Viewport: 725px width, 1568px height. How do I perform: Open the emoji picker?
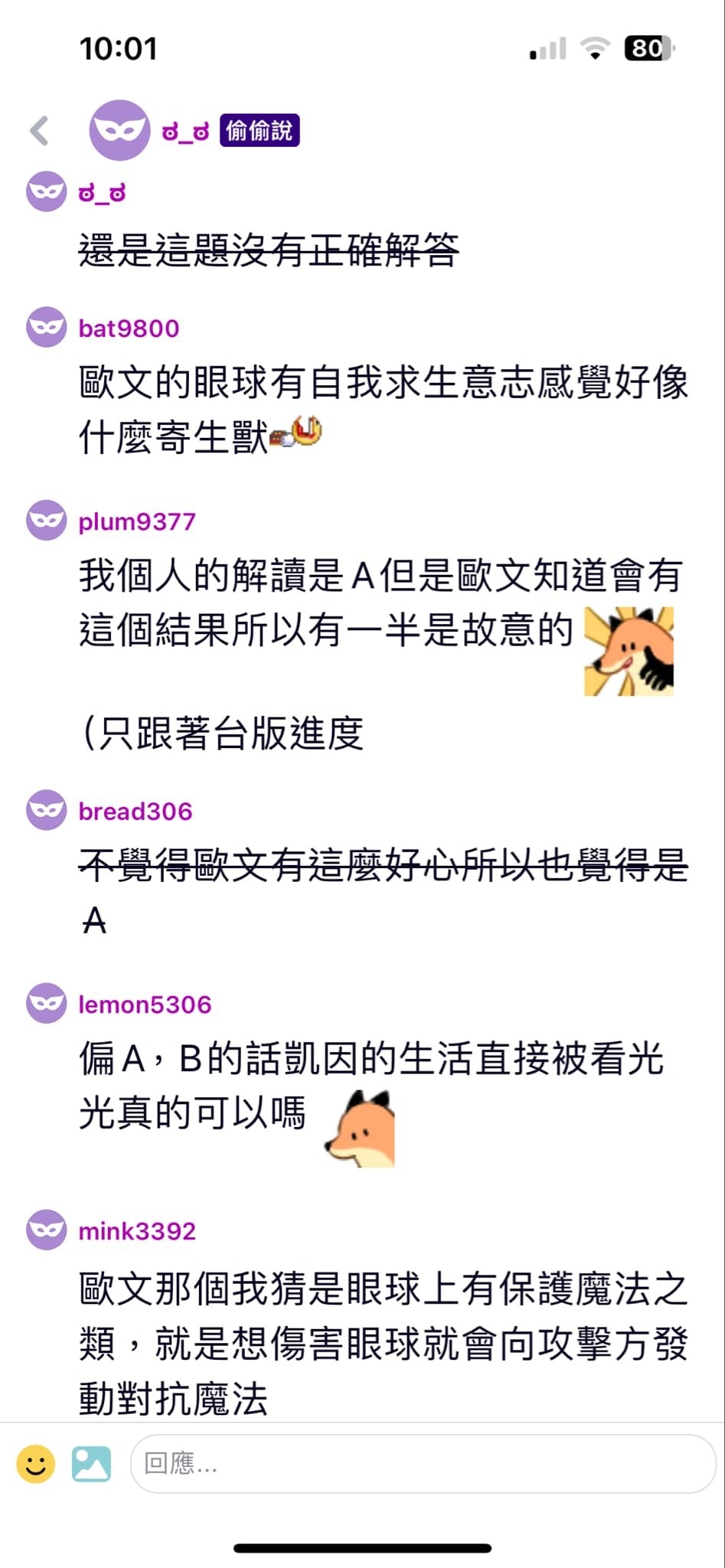coord(35,1463)
